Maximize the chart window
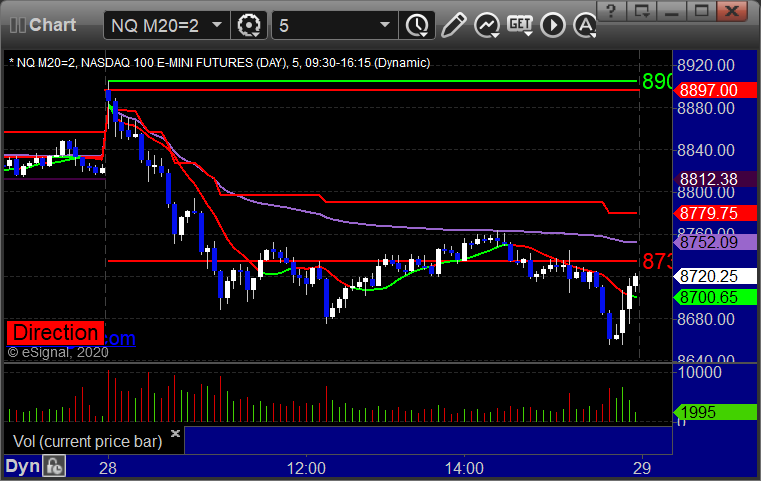Viewport: 761px width, 481px height. pyautogui.click(x=703, y=12)
